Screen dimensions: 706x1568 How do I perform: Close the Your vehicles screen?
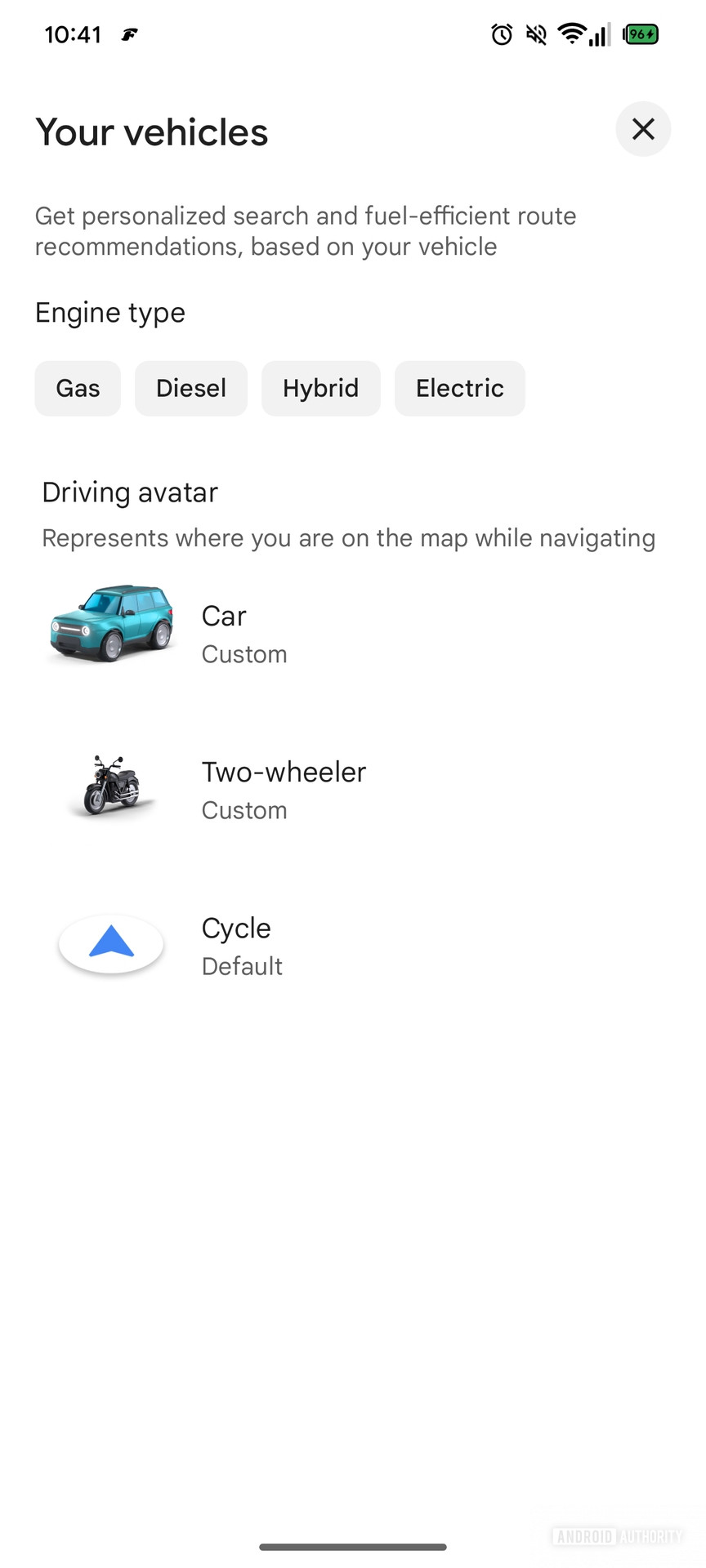(x=643, y=129)
